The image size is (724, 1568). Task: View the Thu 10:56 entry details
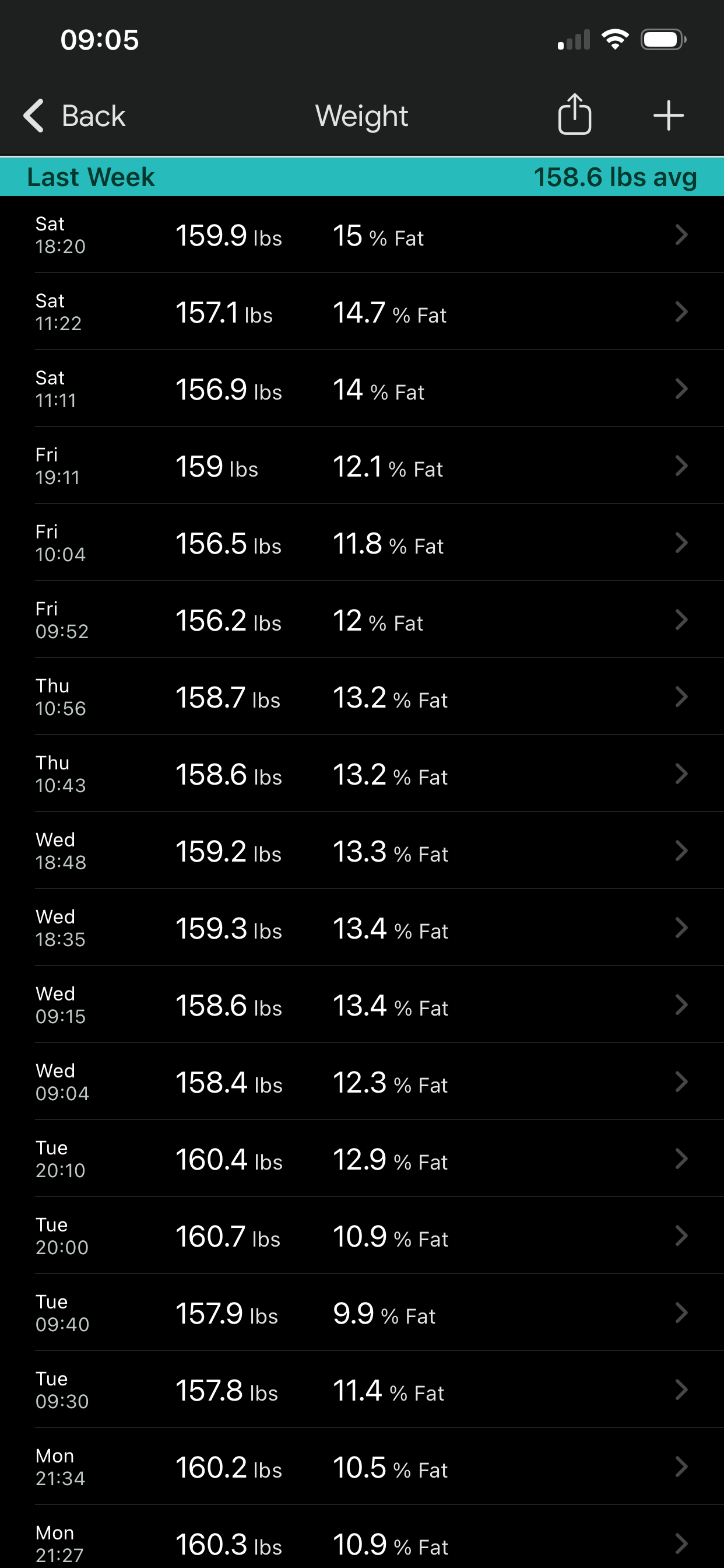point(361,697)
